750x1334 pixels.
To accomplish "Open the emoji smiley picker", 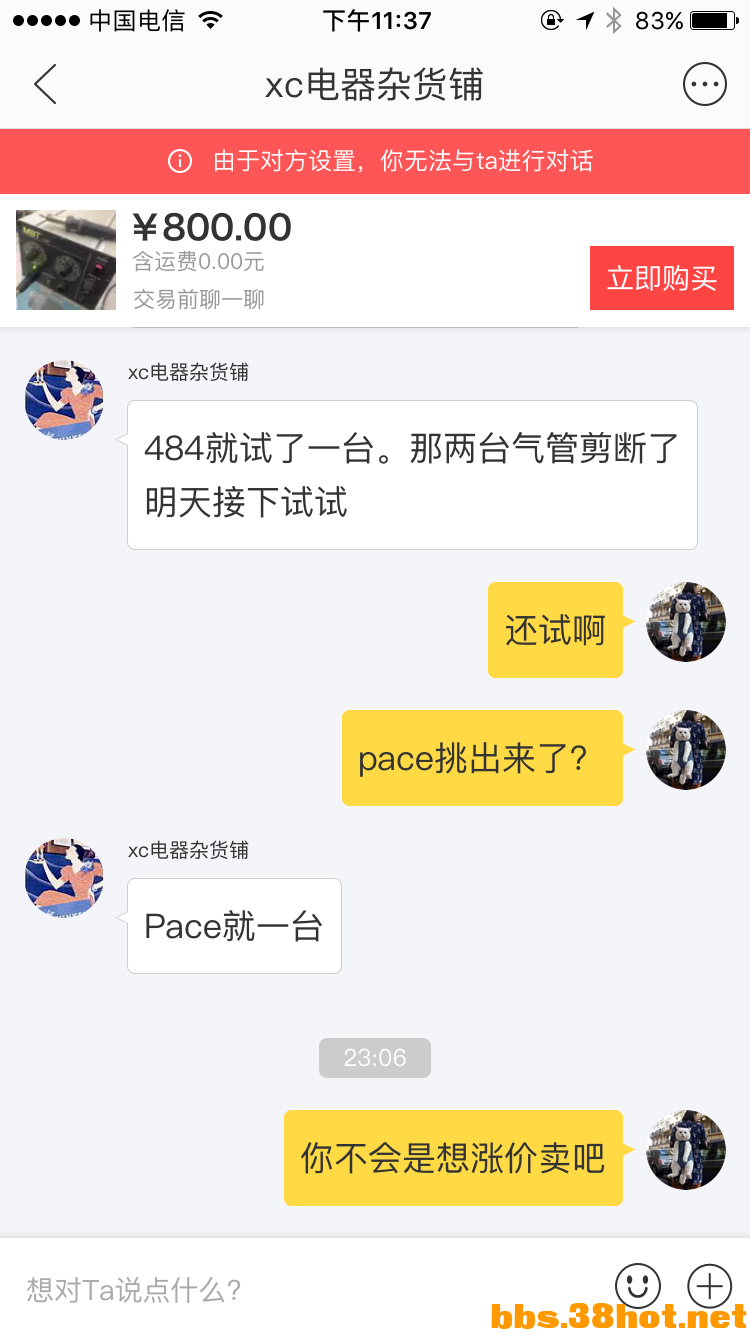I will point(637,1285).
